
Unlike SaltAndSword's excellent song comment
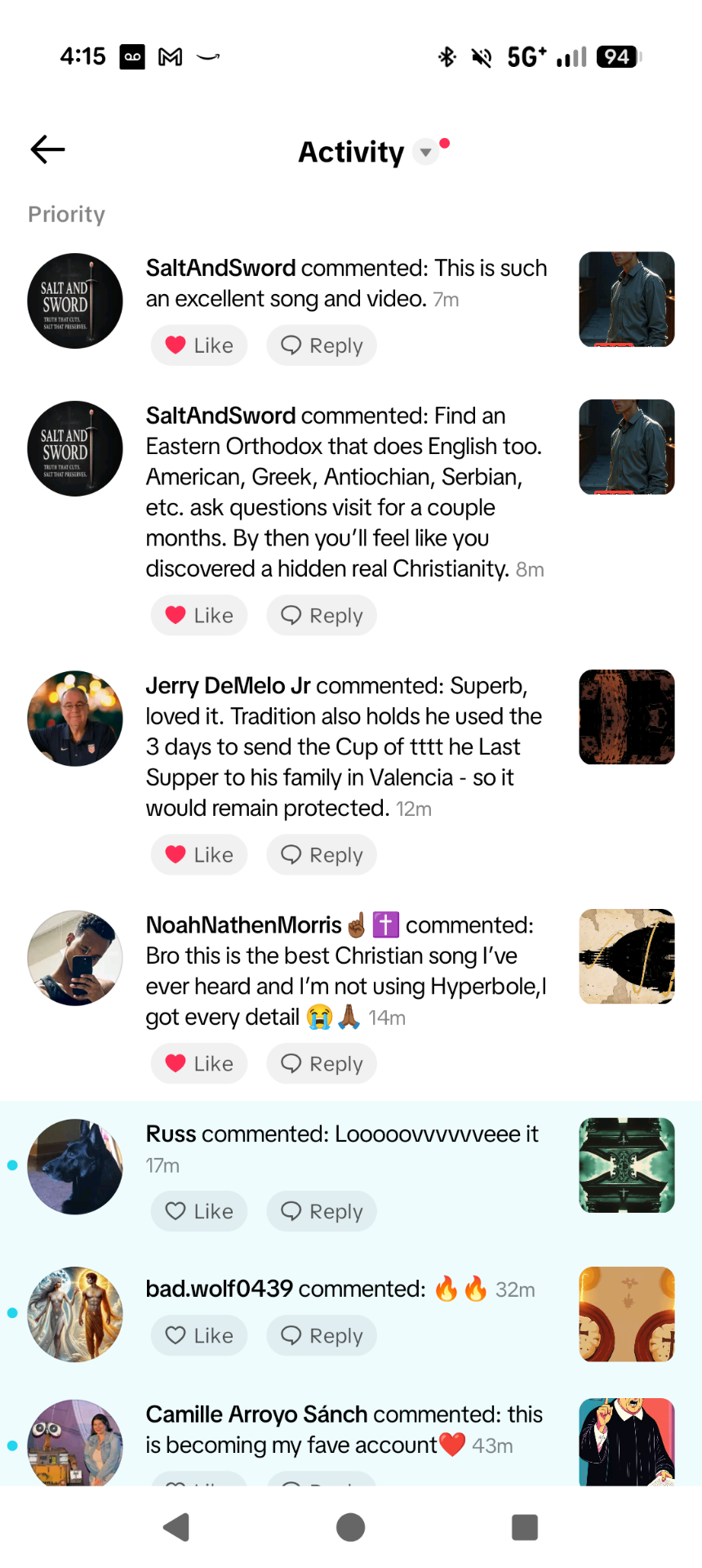(x=199, y=345)
